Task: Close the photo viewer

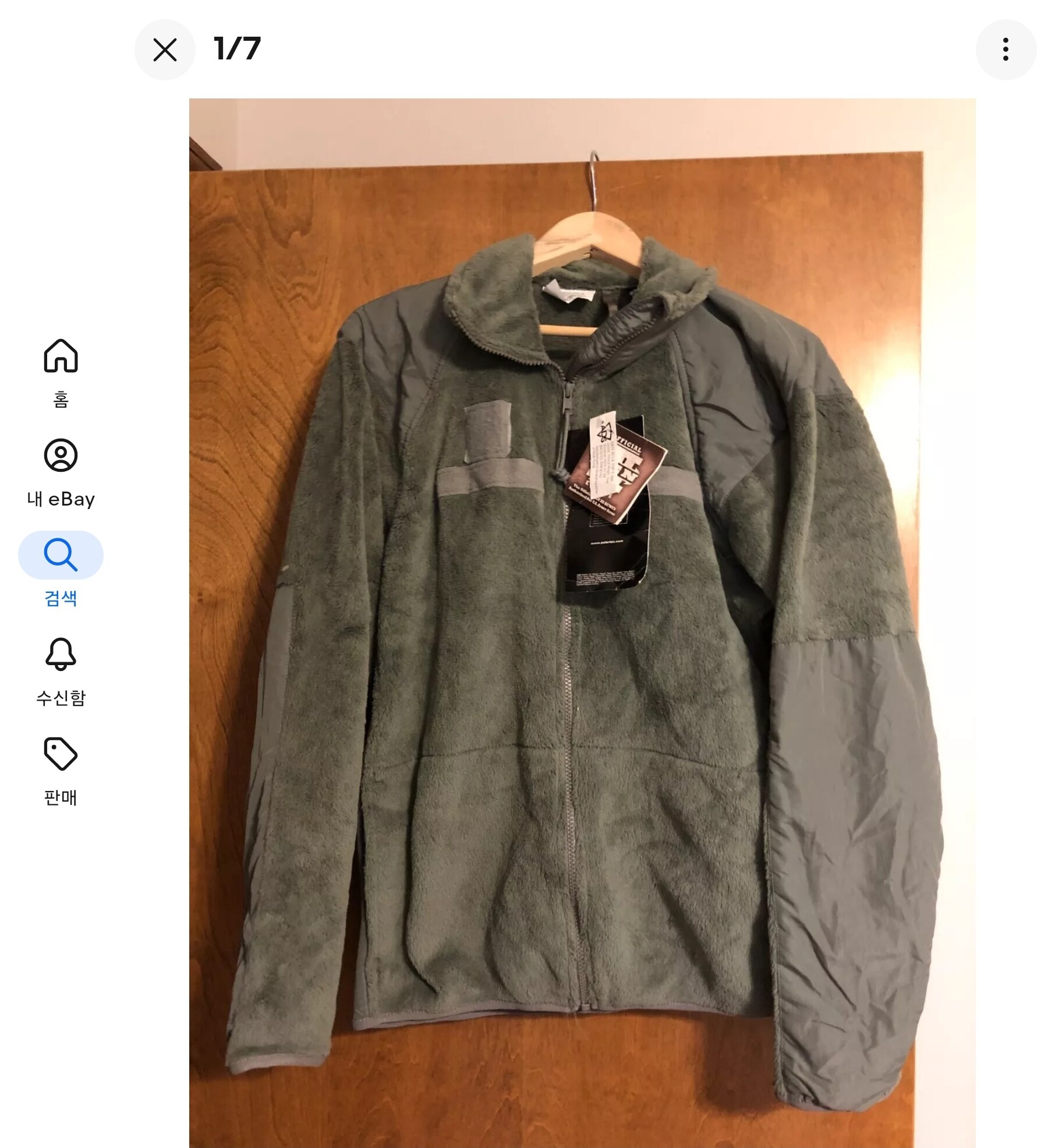Action: click(x=165, y=50)
